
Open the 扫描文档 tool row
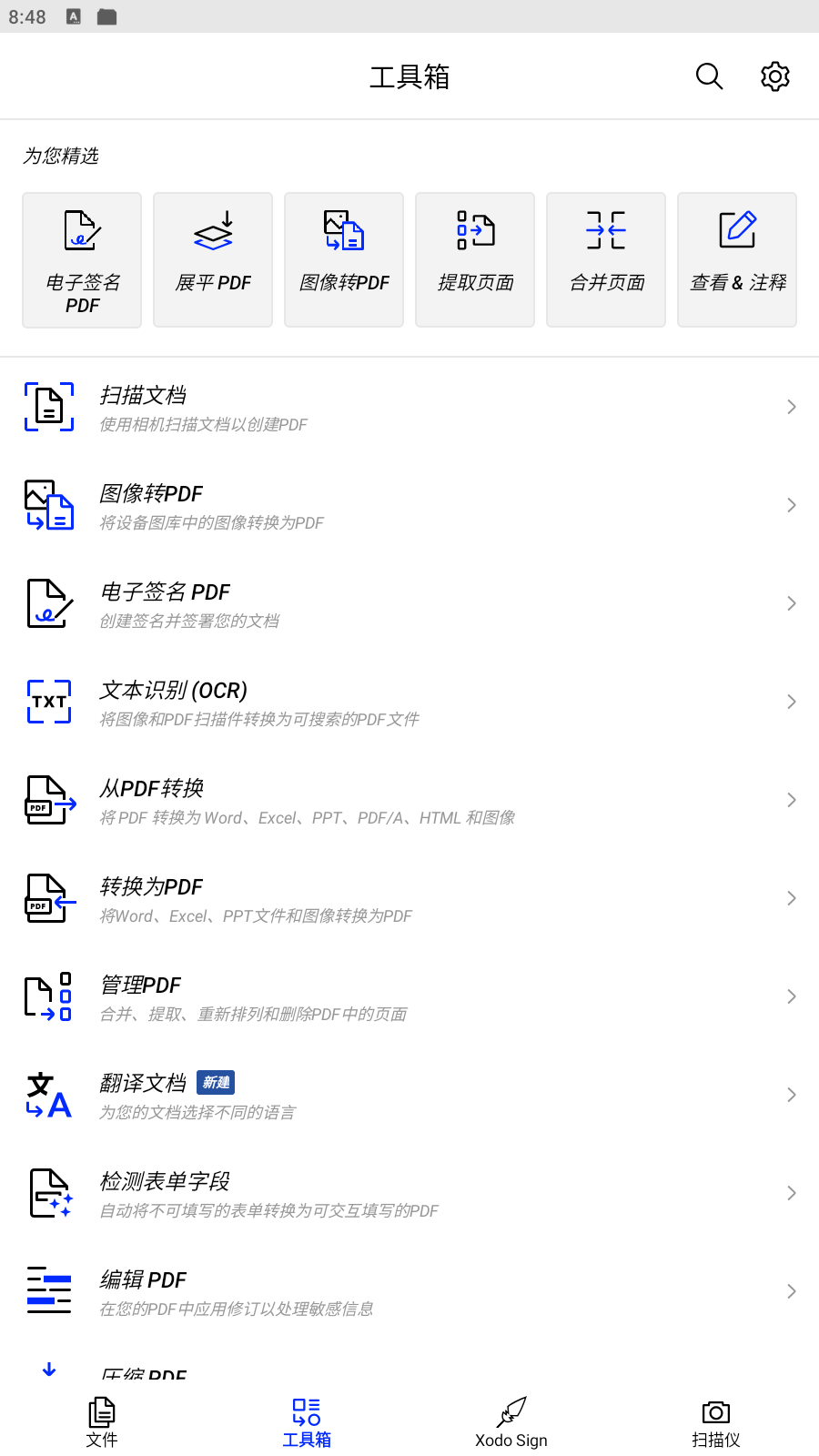[409, 407]
